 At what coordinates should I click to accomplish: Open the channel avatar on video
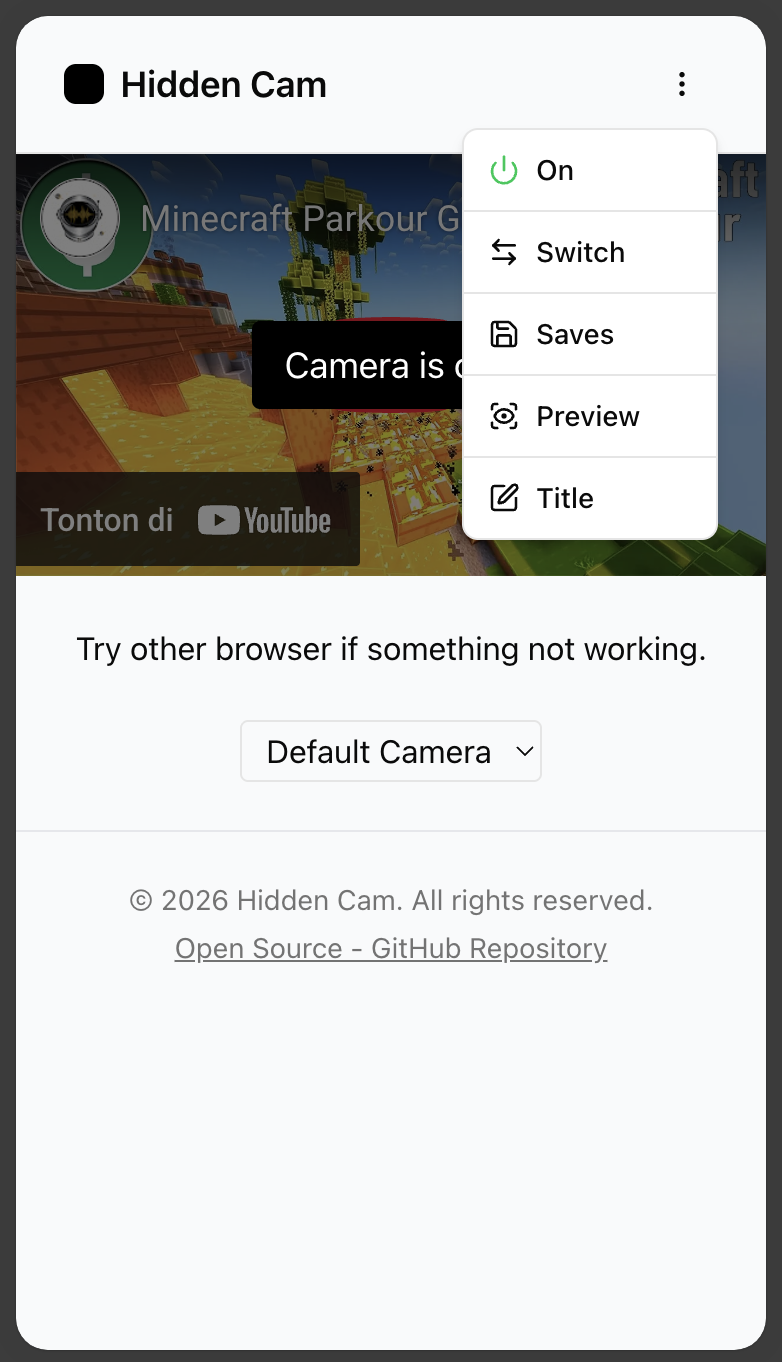86,224
